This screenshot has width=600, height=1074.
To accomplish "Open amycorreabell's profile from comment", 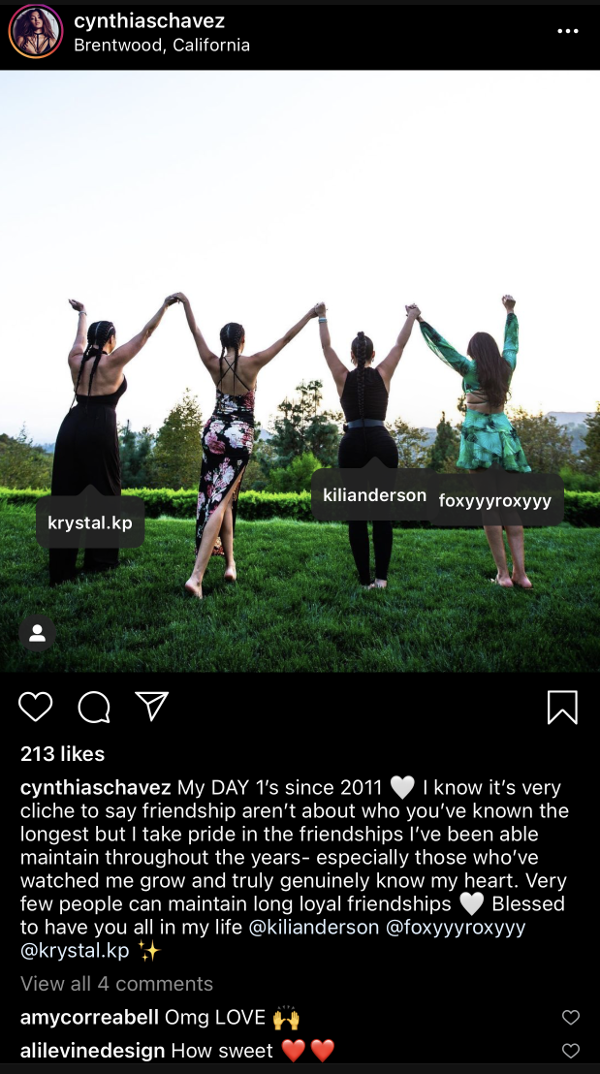I will click(89, 1018).
